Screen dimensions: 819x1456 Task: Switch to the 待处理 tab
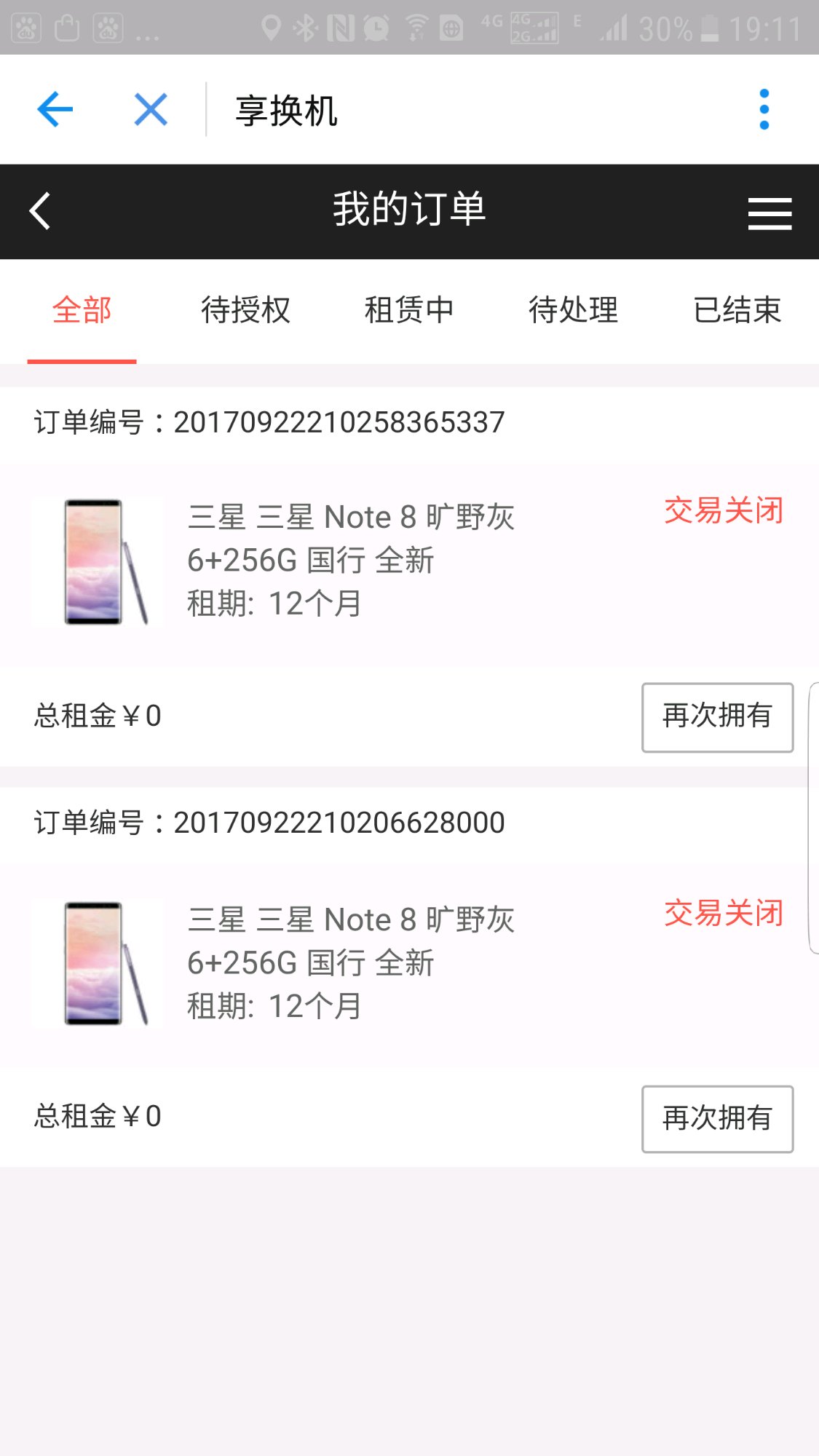[573, 310]
